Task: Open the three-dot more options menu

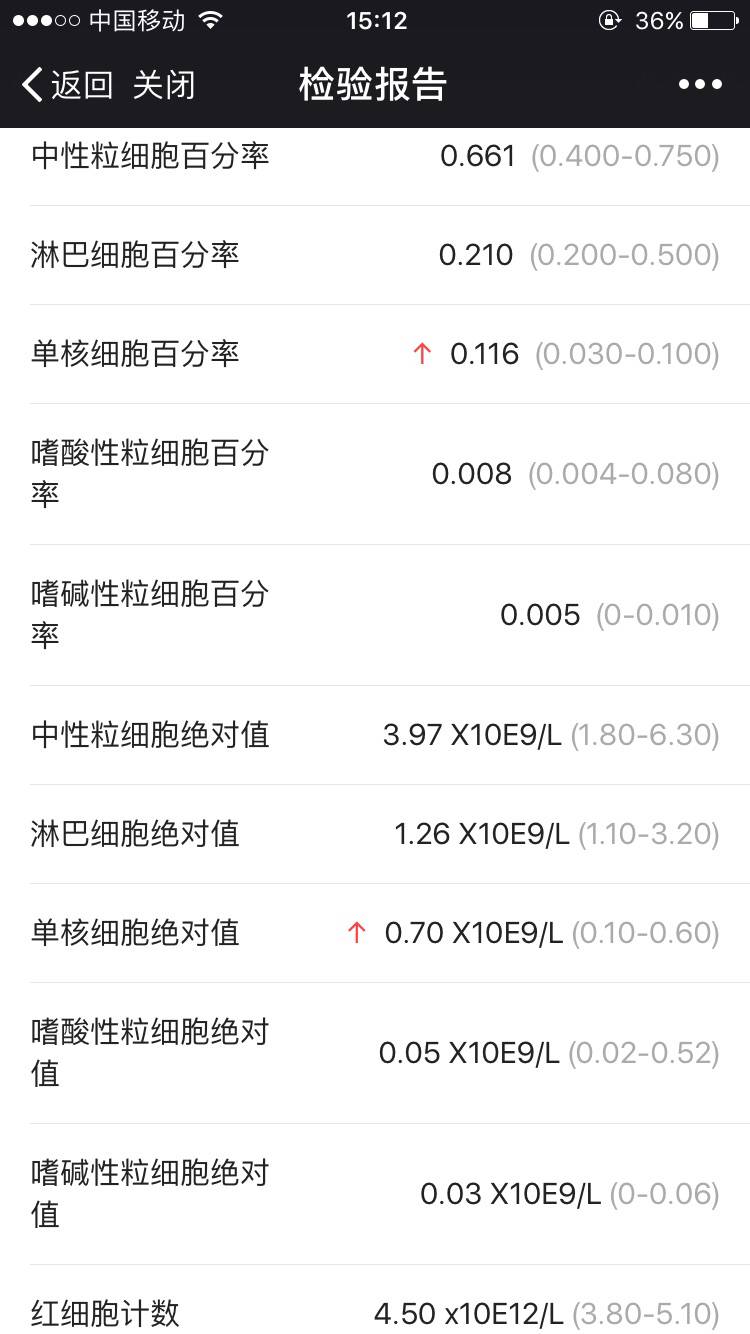Action: (x=700, y=85)
